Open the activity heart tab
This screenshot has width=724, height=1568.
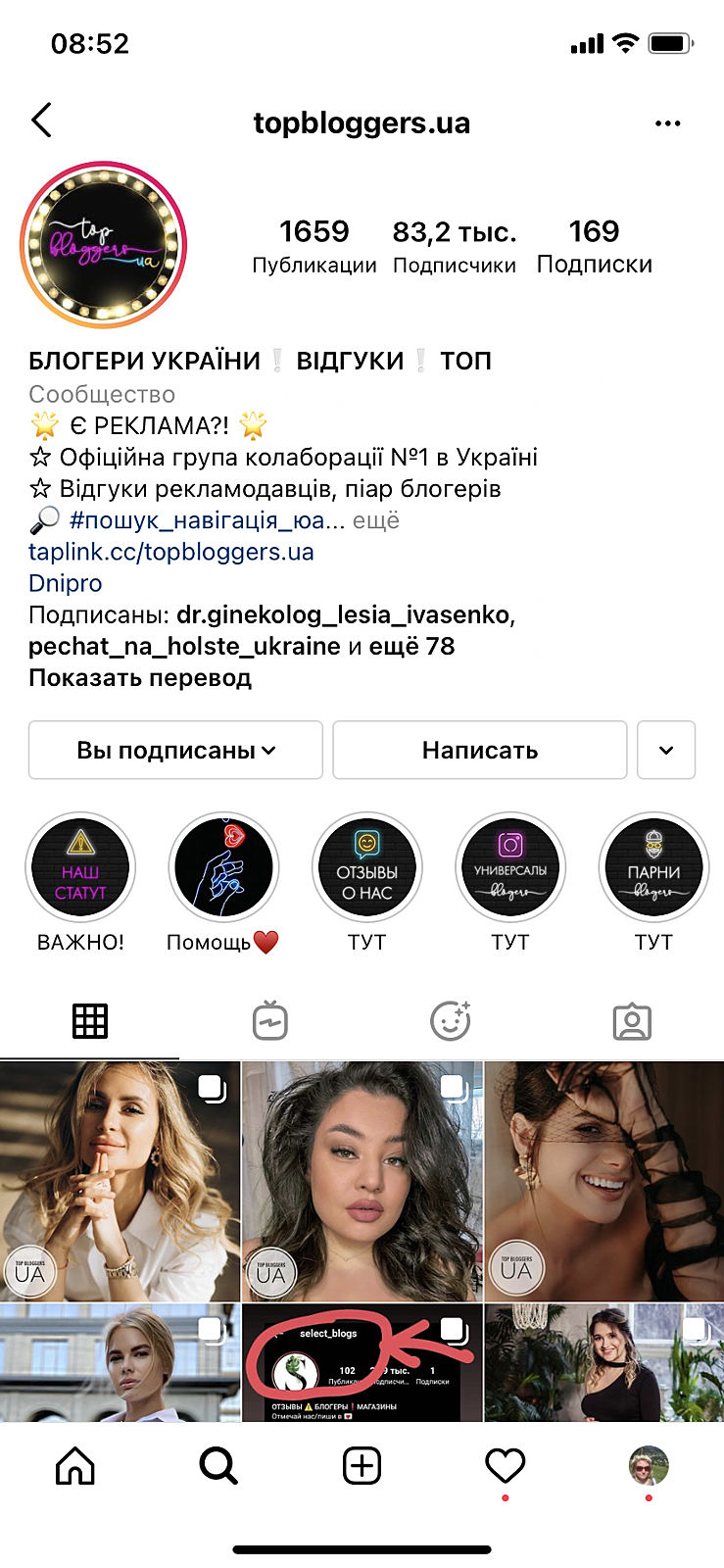(x=506, y=1466)
